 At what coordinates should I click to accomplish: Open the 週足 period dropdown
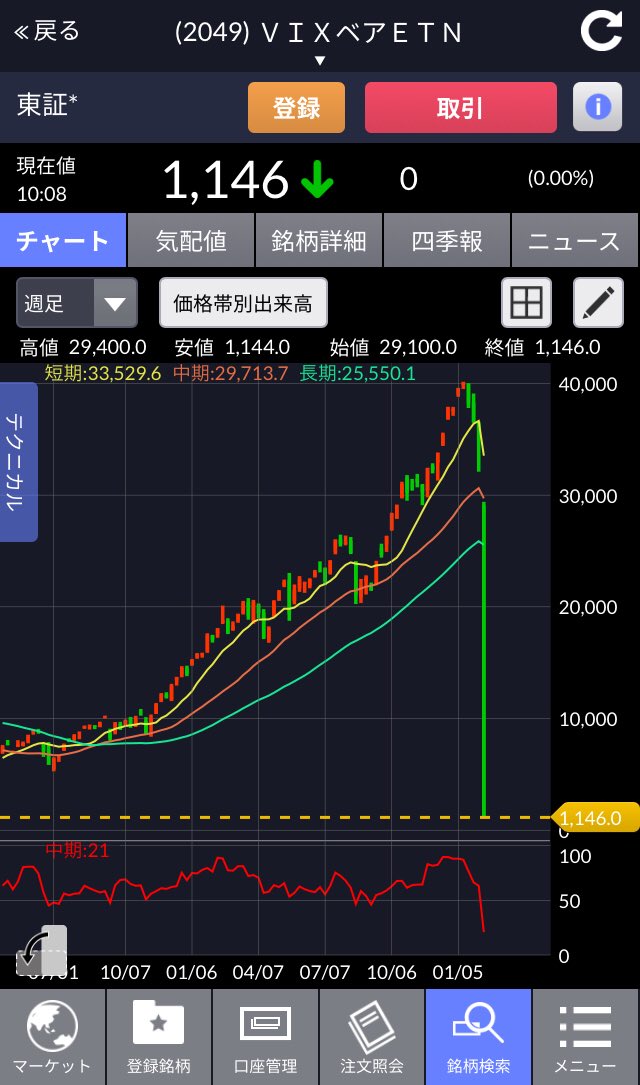point(77,303)
